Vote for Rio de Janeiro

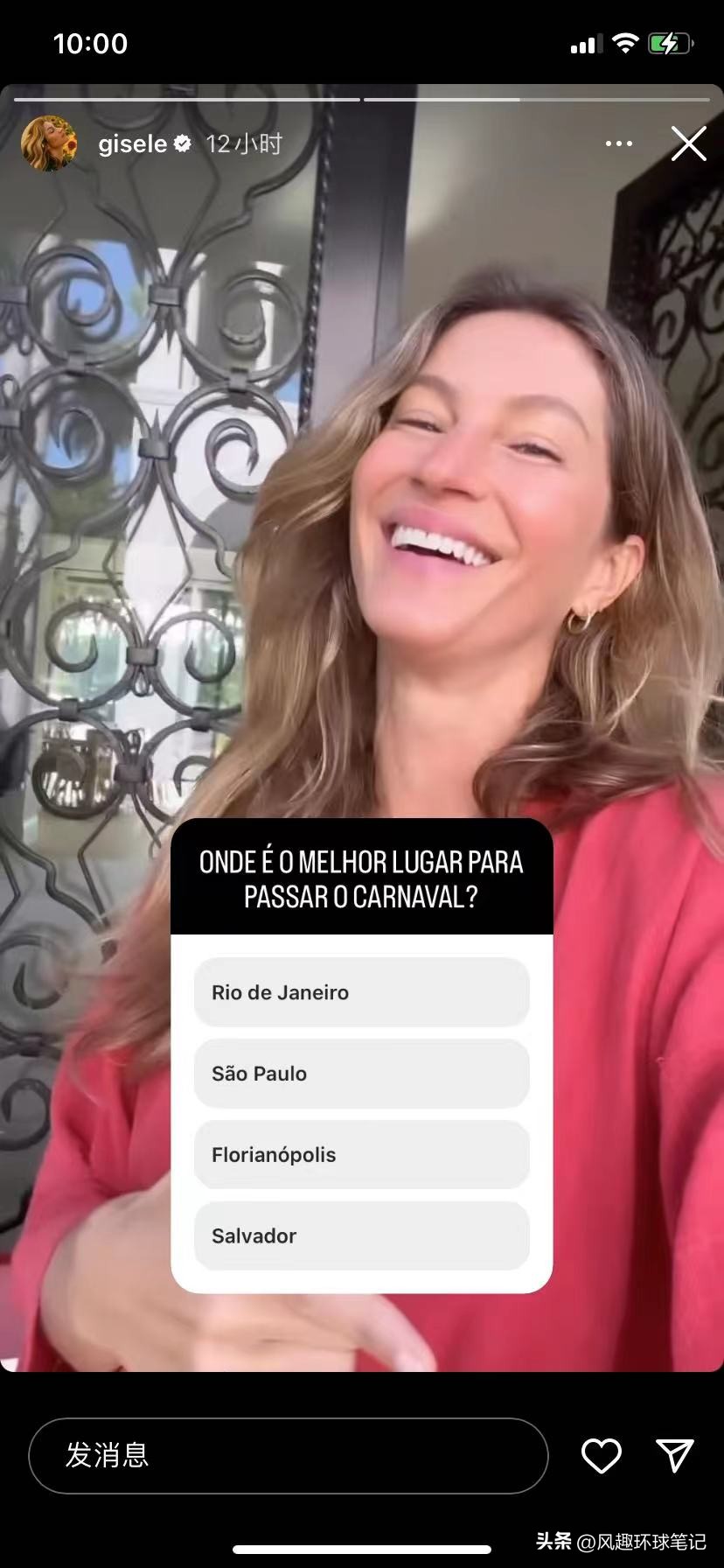[x=361, y=992]
